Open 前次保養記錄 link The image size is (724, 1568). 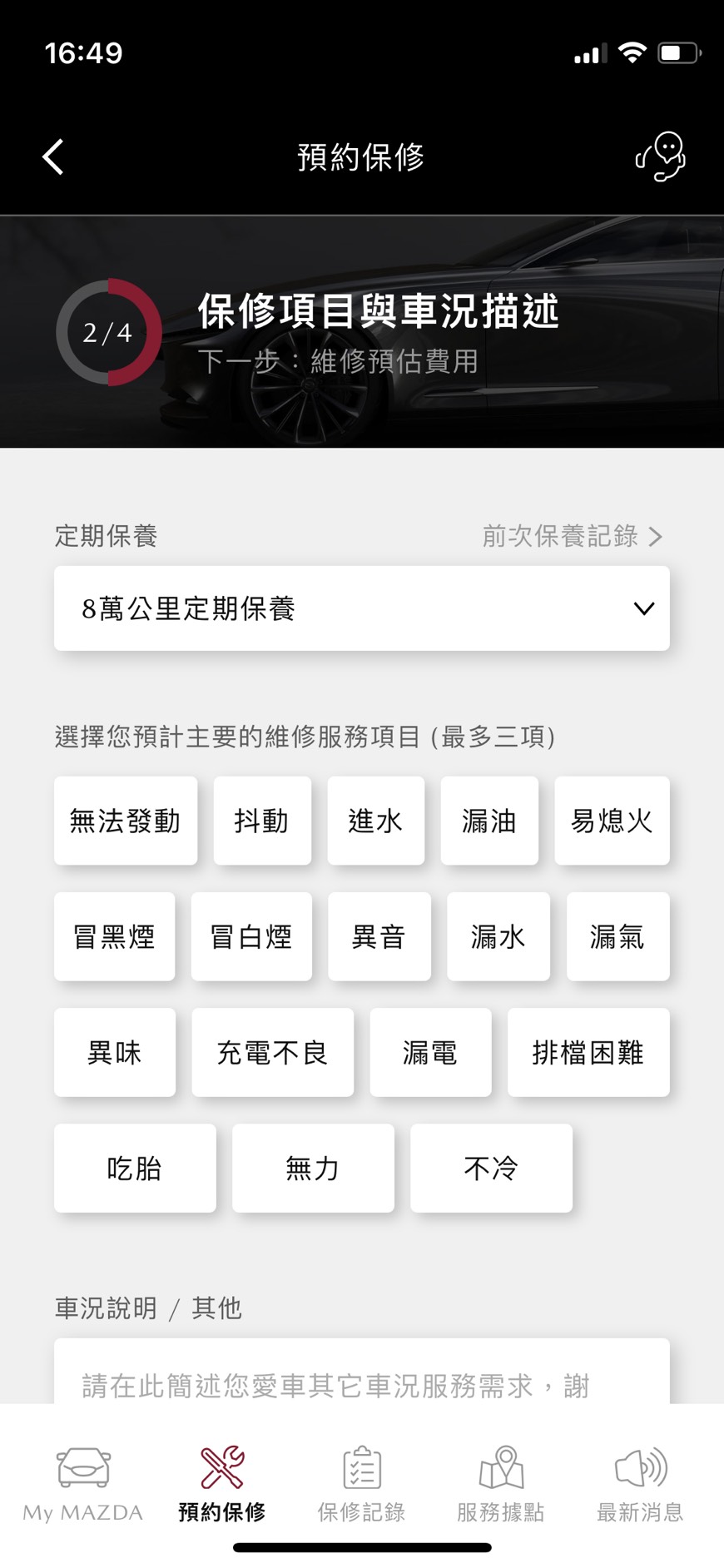[573, 536]
